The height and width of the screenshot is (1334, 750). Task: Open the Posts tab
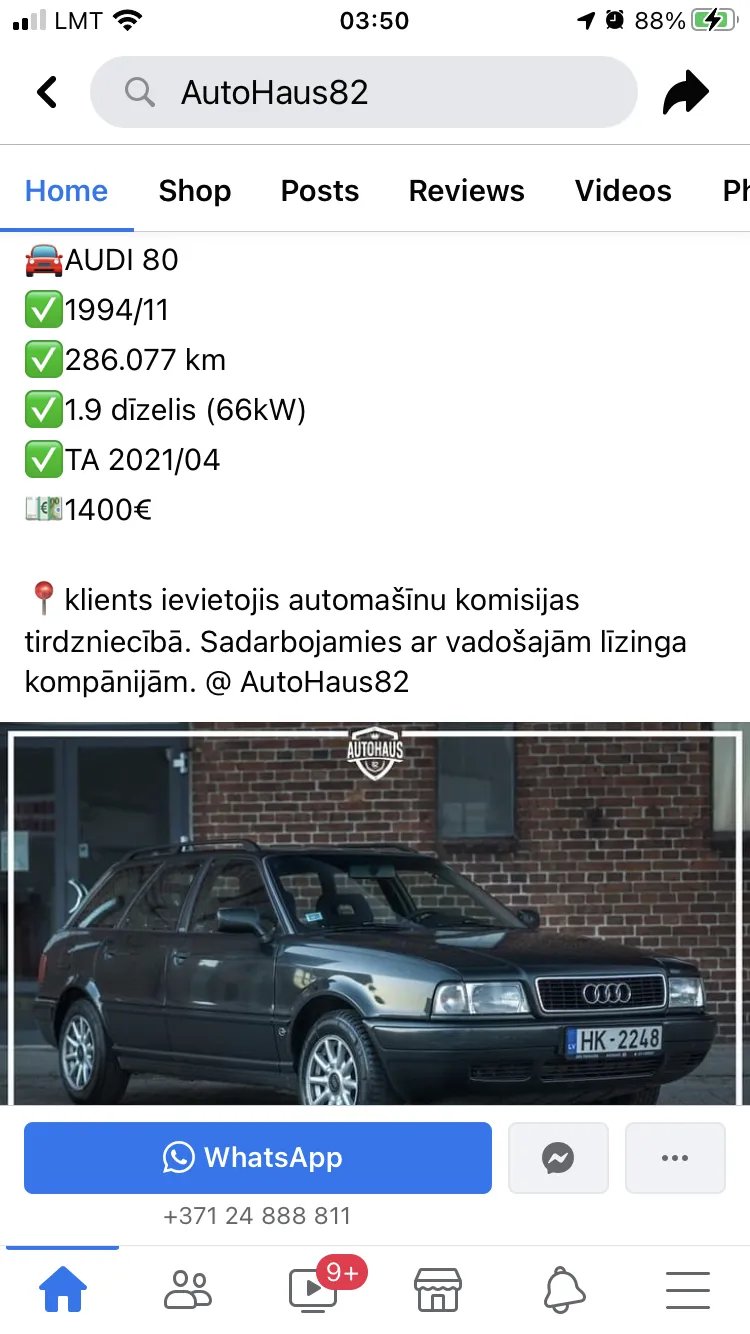click(x=320, y=191)
